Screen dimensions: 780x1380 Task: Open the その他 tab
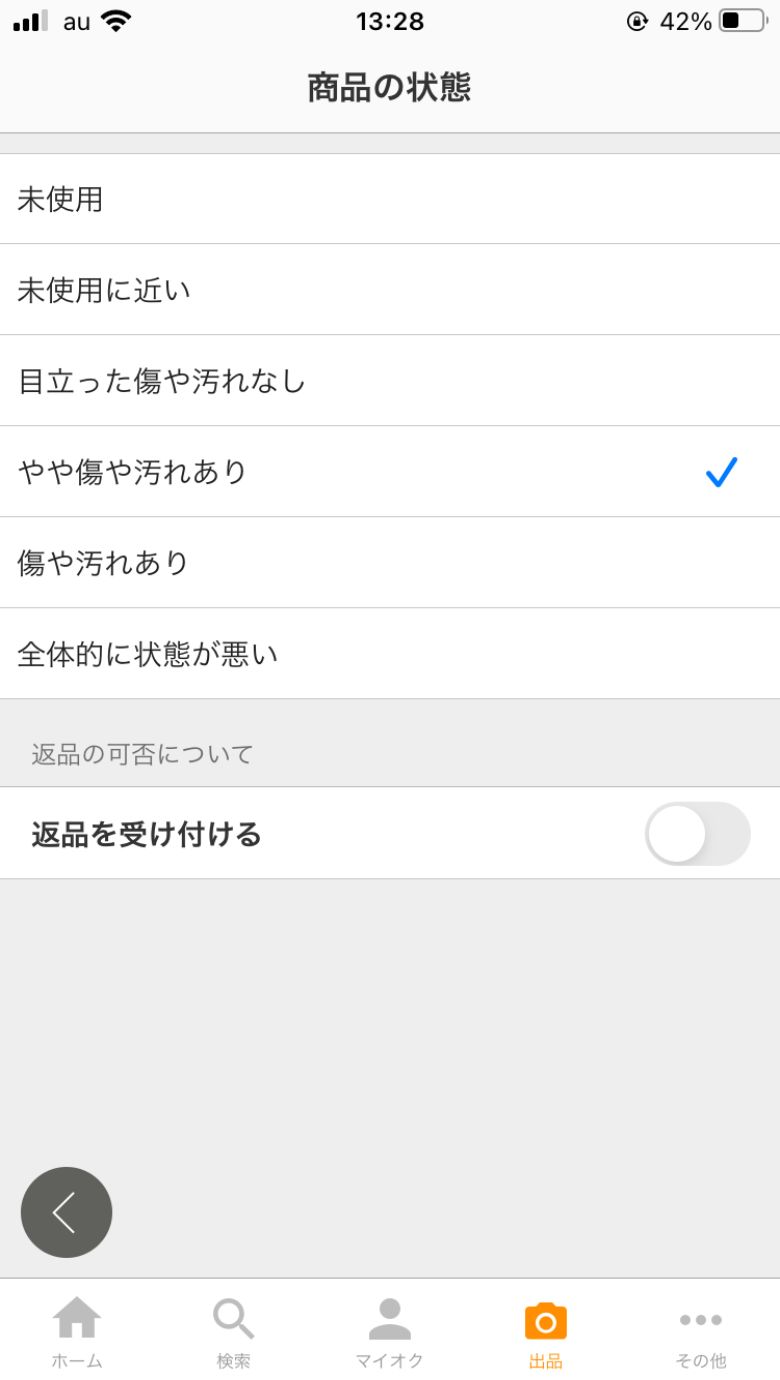coord(701,1332)
